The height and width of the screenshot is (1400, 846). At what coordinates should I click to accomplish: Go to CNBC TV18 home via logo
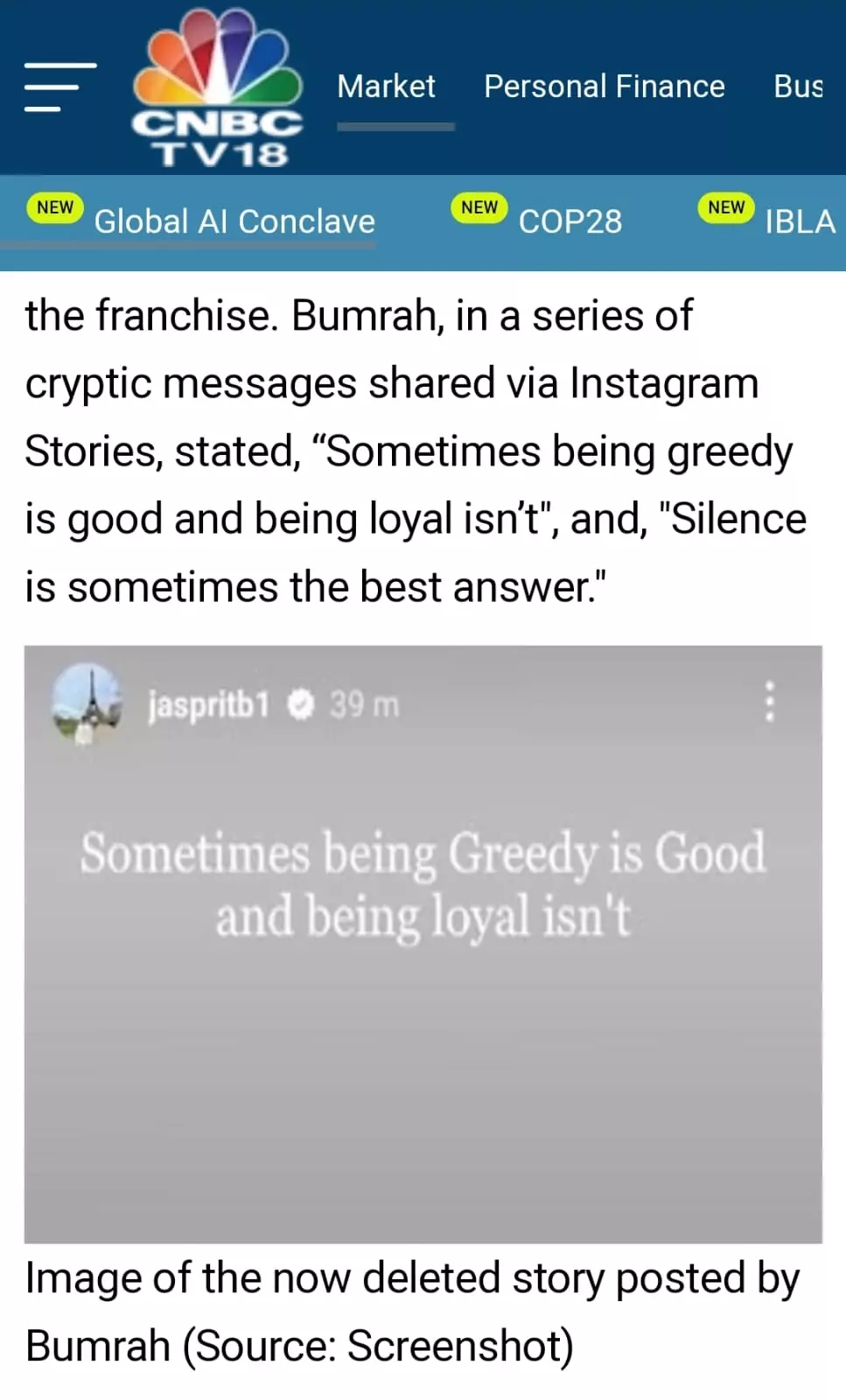tap(217, 87)
